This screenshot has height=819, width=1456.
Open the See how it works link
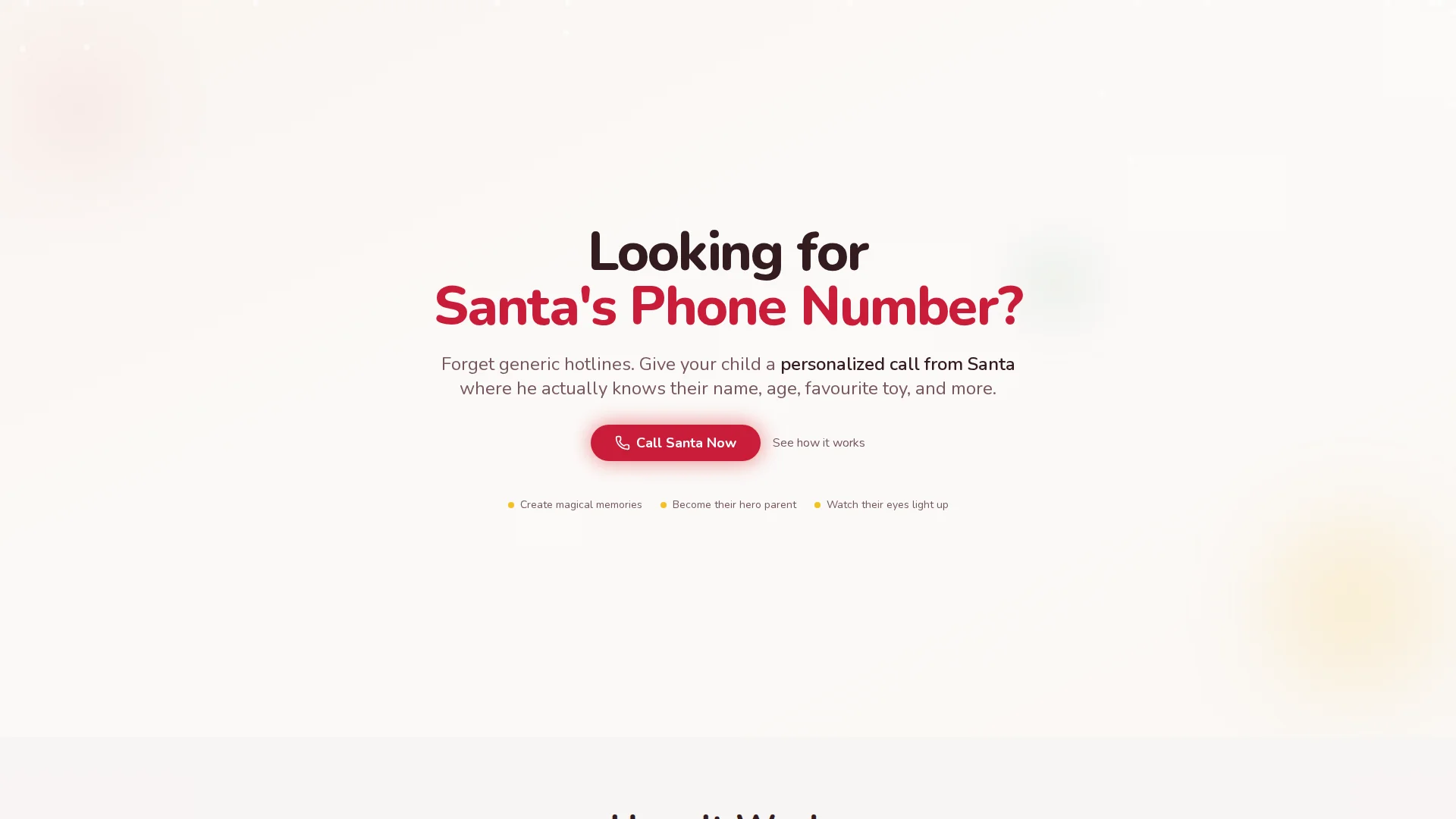point(818,443)
